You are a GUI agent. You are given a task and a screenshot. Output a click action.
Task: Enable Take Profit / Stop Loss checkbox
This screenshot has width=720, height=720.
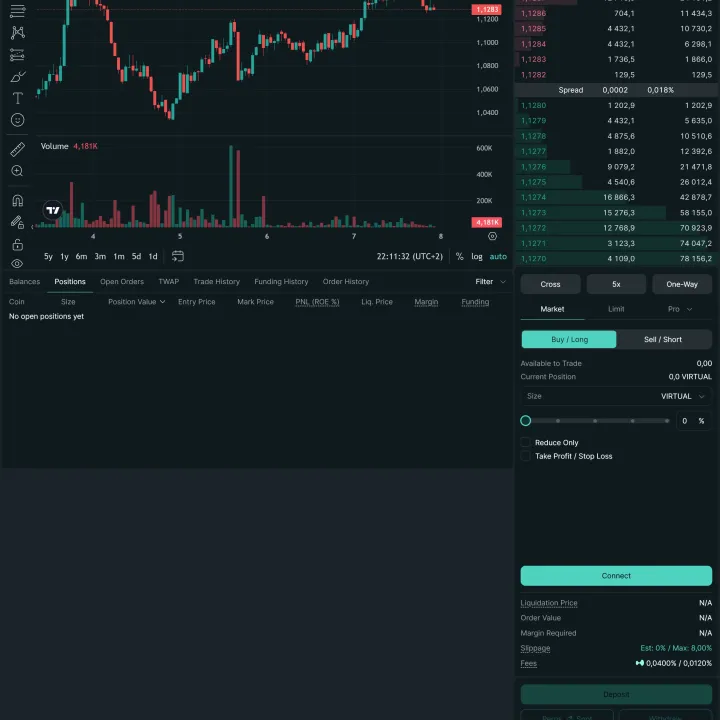(x=526, y=456)
